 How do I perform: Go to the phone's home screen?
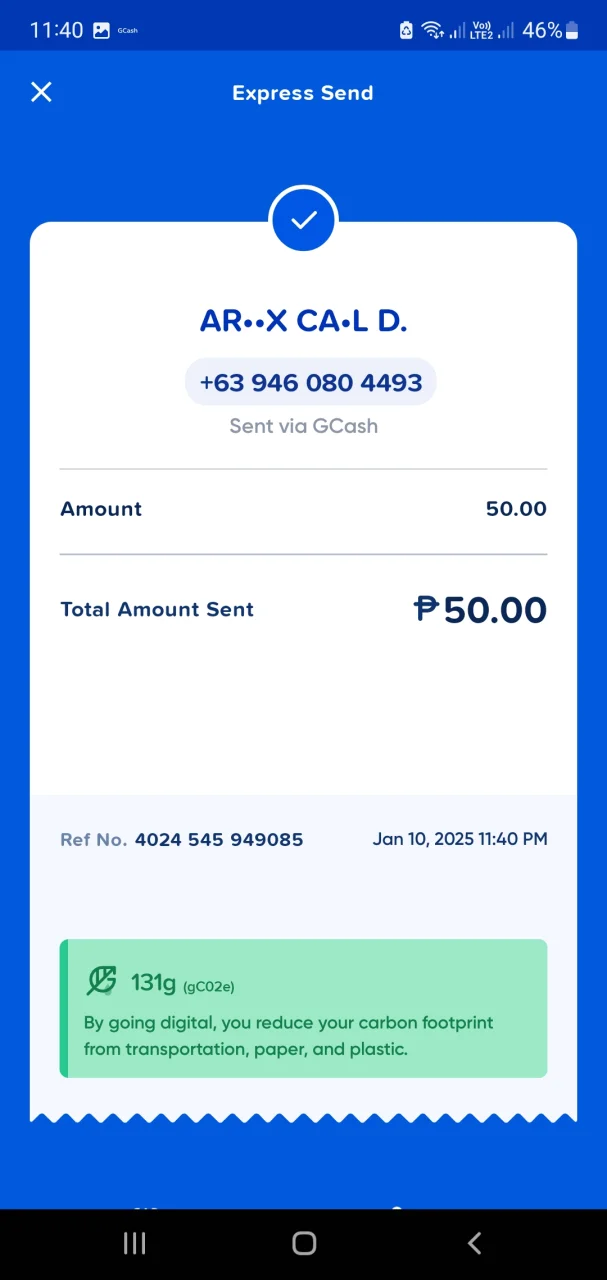304,1243
